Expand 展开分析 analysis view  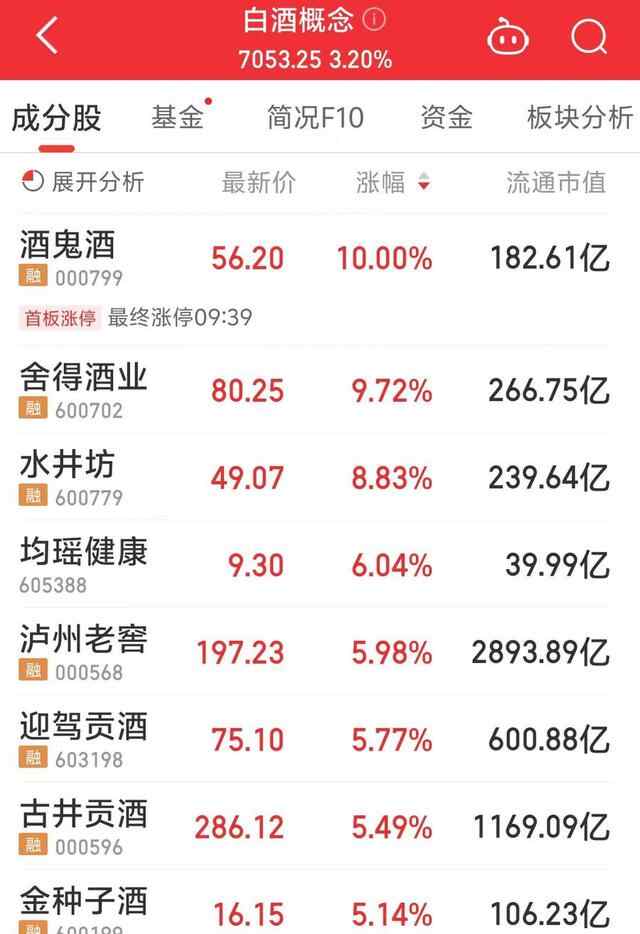[x=83, y=181]
